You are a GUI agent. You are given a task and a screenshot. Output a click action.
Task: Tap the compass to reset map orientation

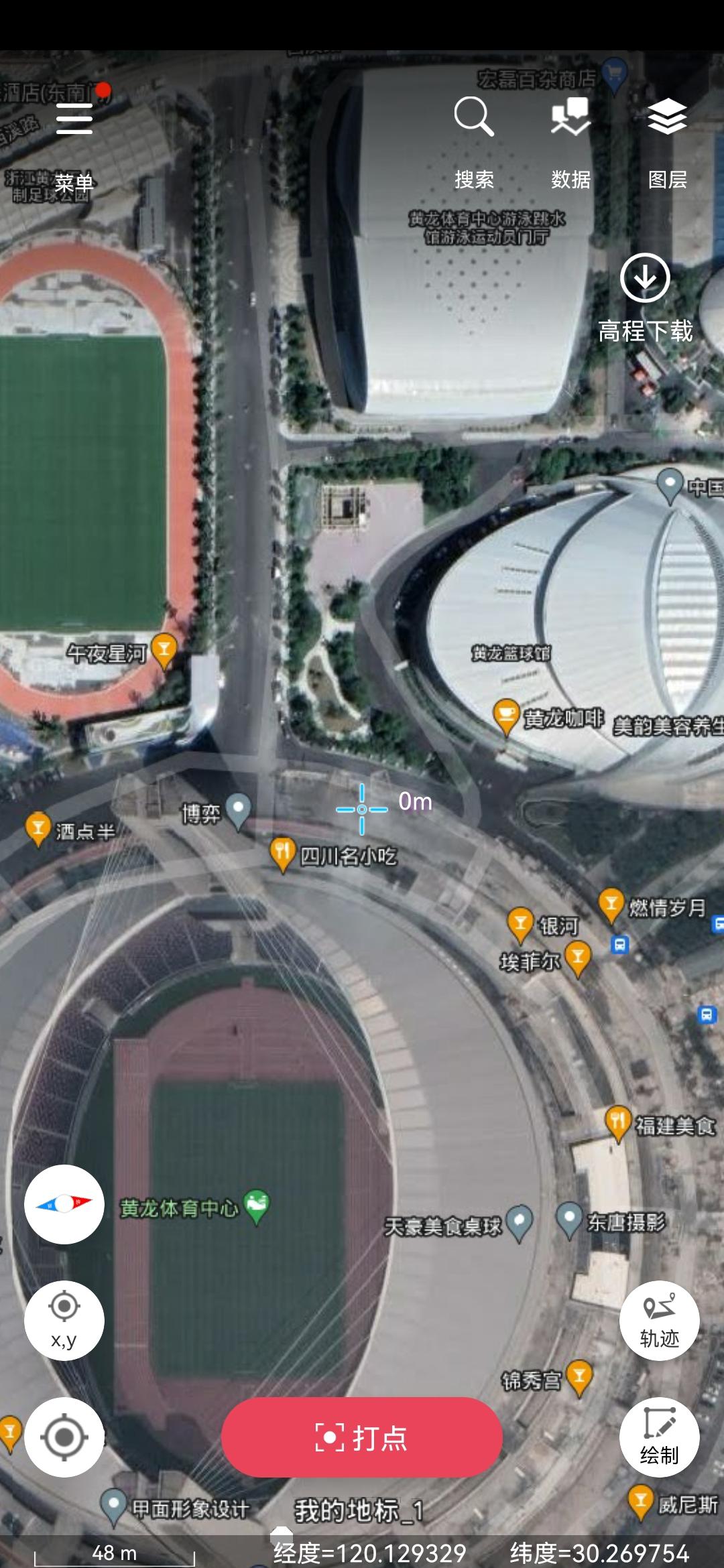coord(64,1204)
